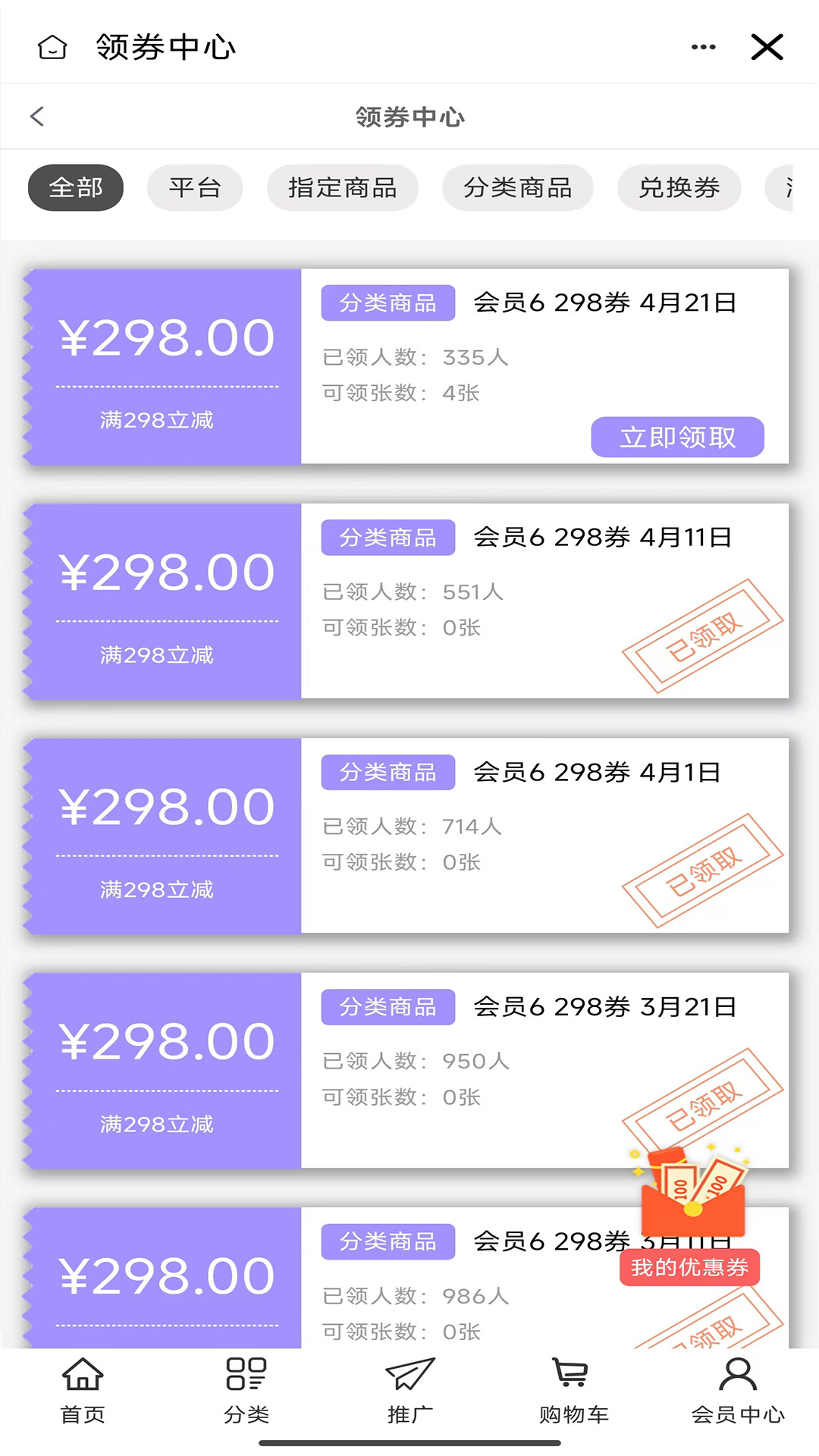Filter coupons by 指定商品
Screen dimensions: 819x1456
pos(342,187)
